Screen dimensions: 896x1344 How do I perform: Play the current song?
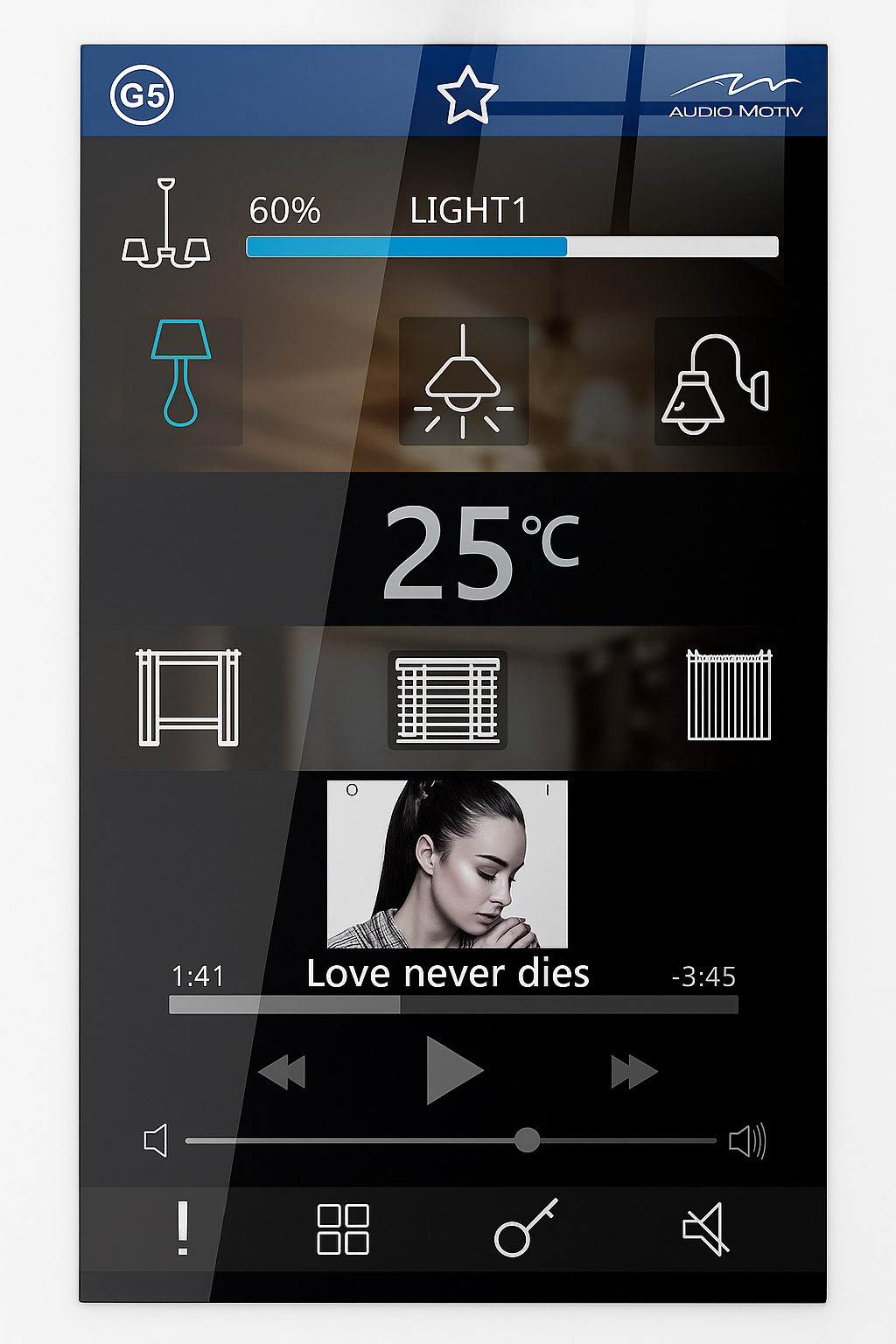point(452,1070)
